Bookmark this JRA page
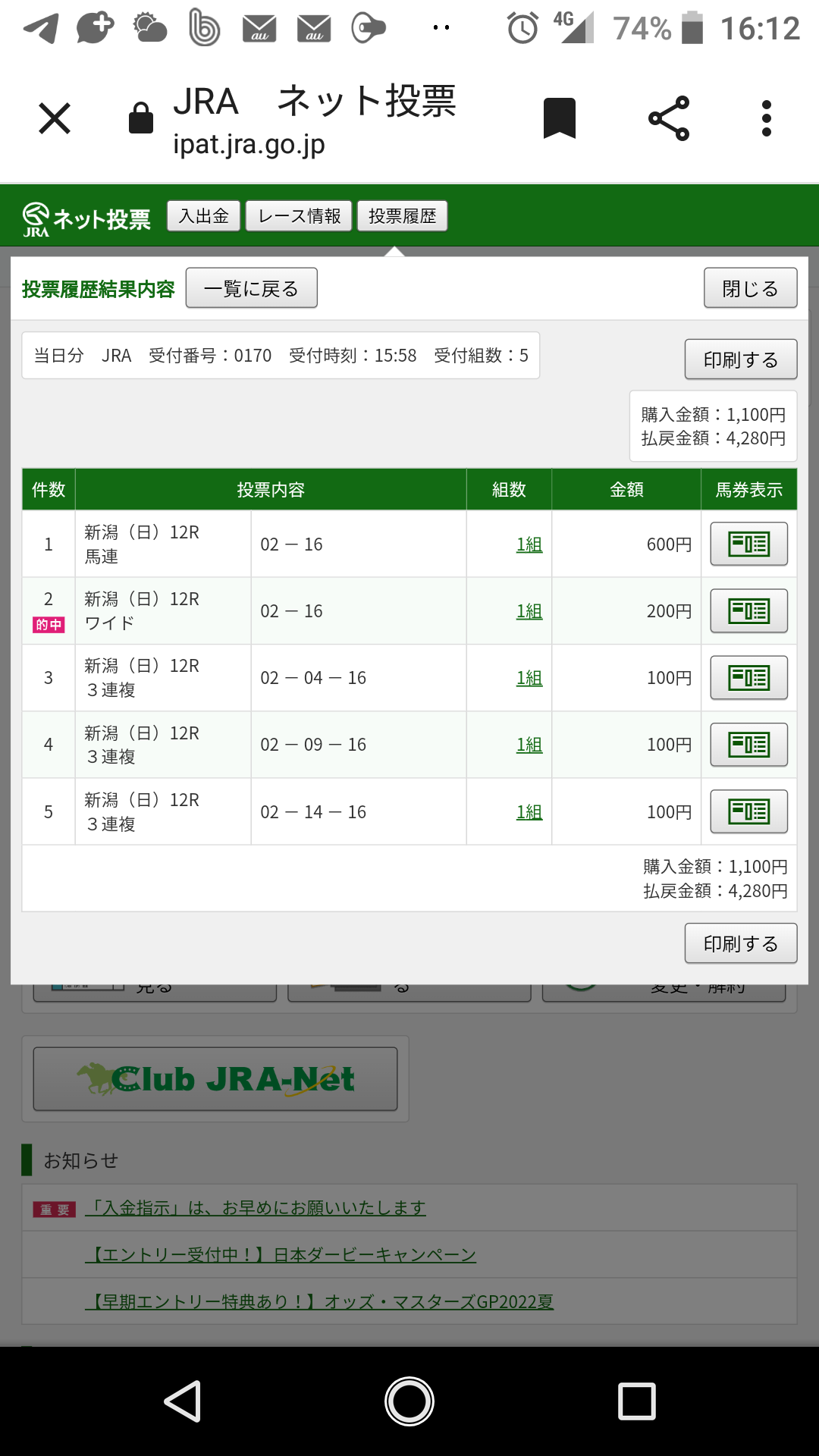819x1456 pixels. coord(560,118)
